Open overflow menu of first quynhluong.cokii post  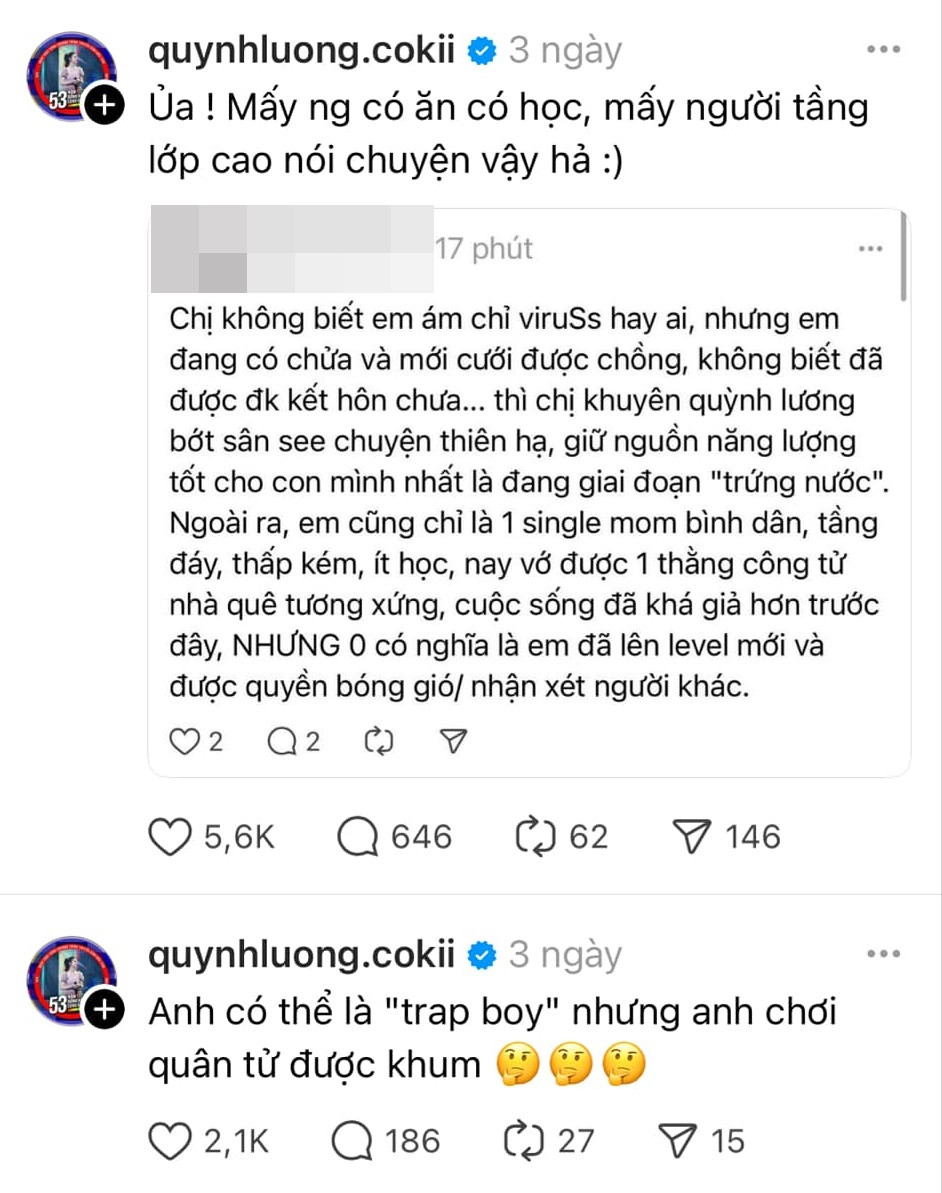point(884,49)
